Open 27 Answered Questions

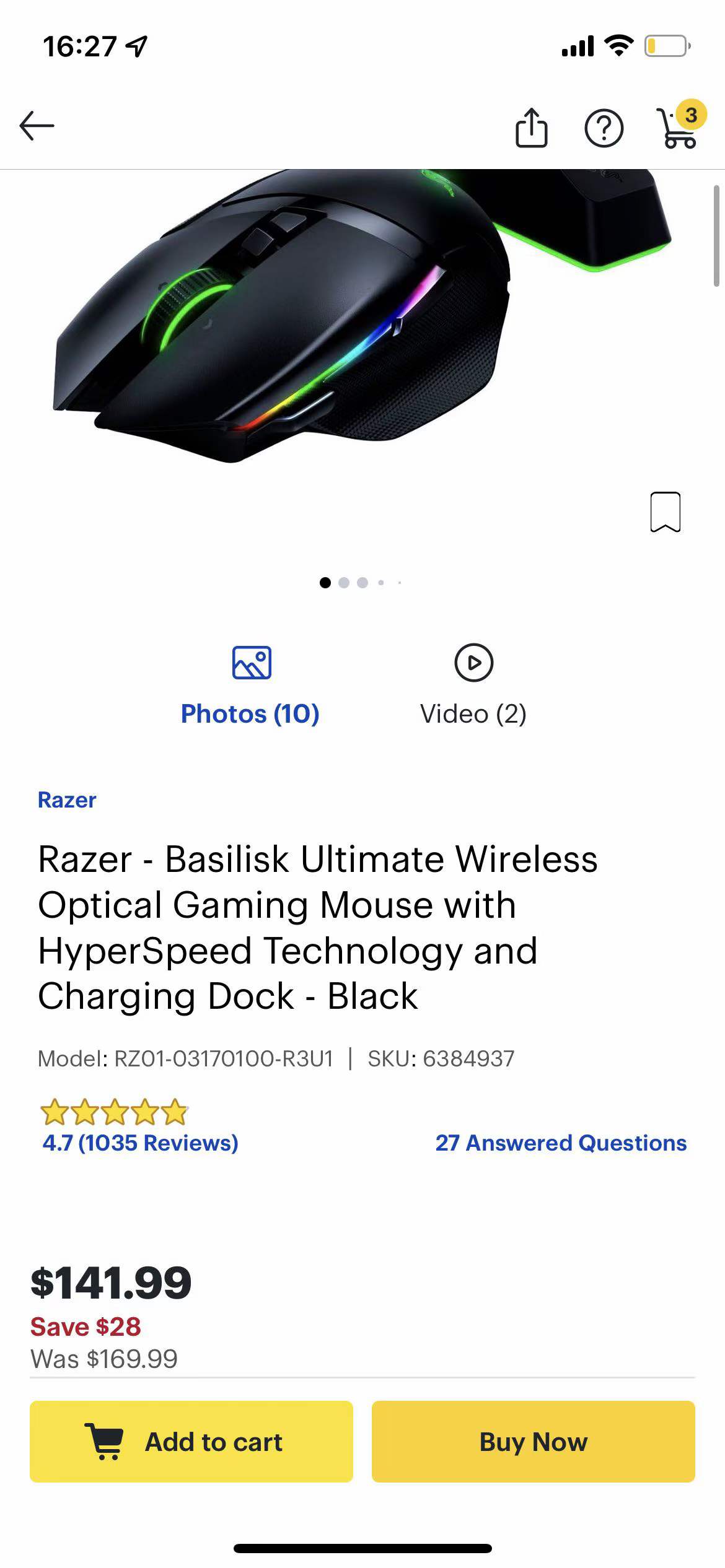click(561, 1143)
